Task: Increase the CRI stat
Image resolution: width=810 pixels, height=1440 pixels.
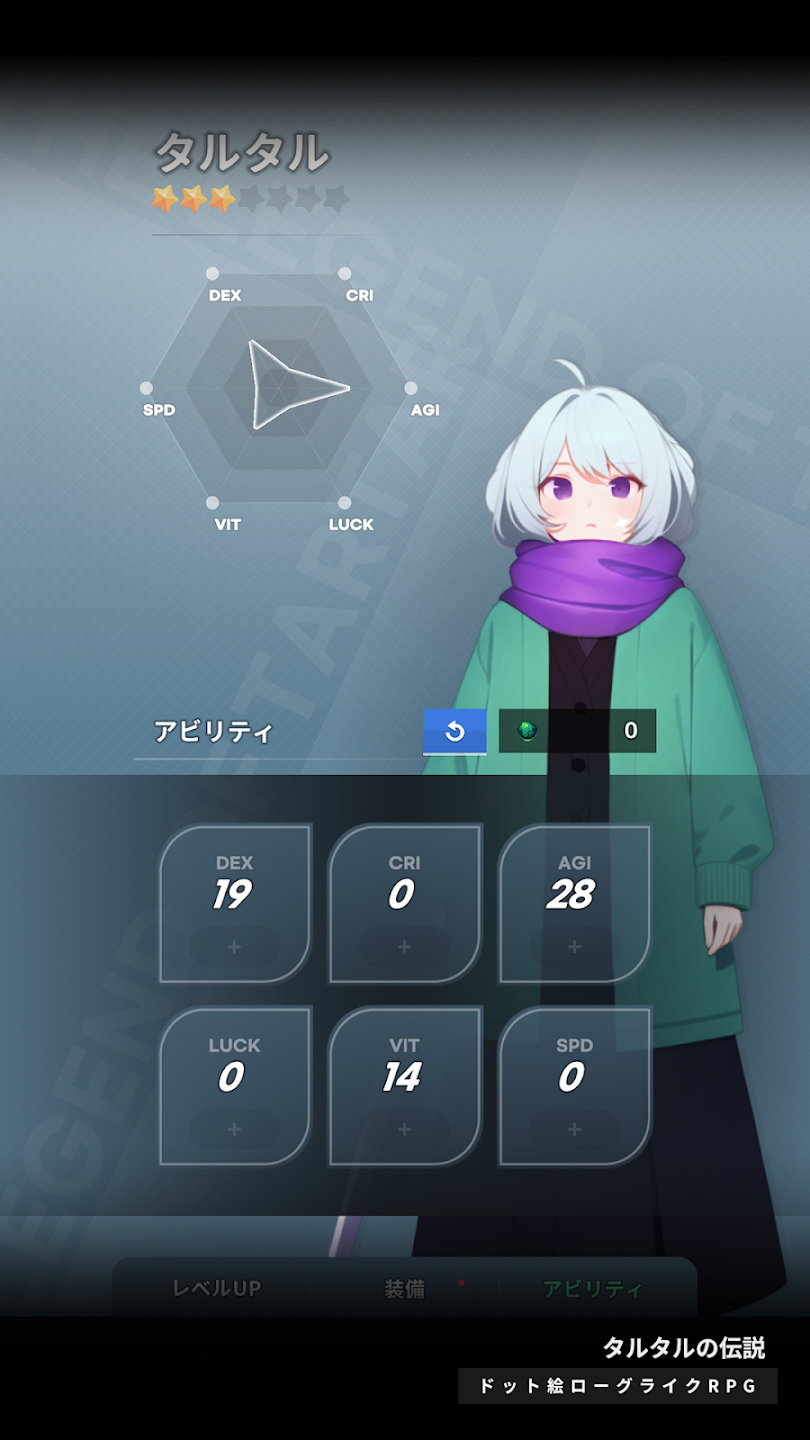Action: coord(404,946)
